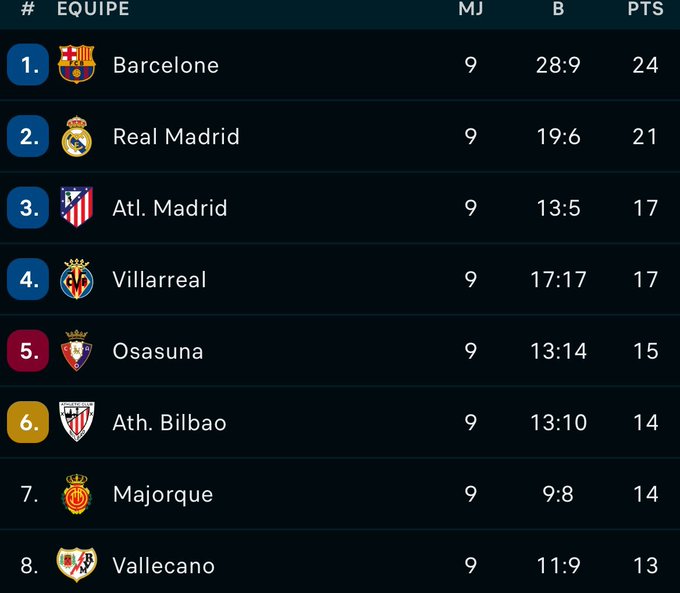Open the Barcelone team row
The image size is (680, 593).
click(166, 65)
